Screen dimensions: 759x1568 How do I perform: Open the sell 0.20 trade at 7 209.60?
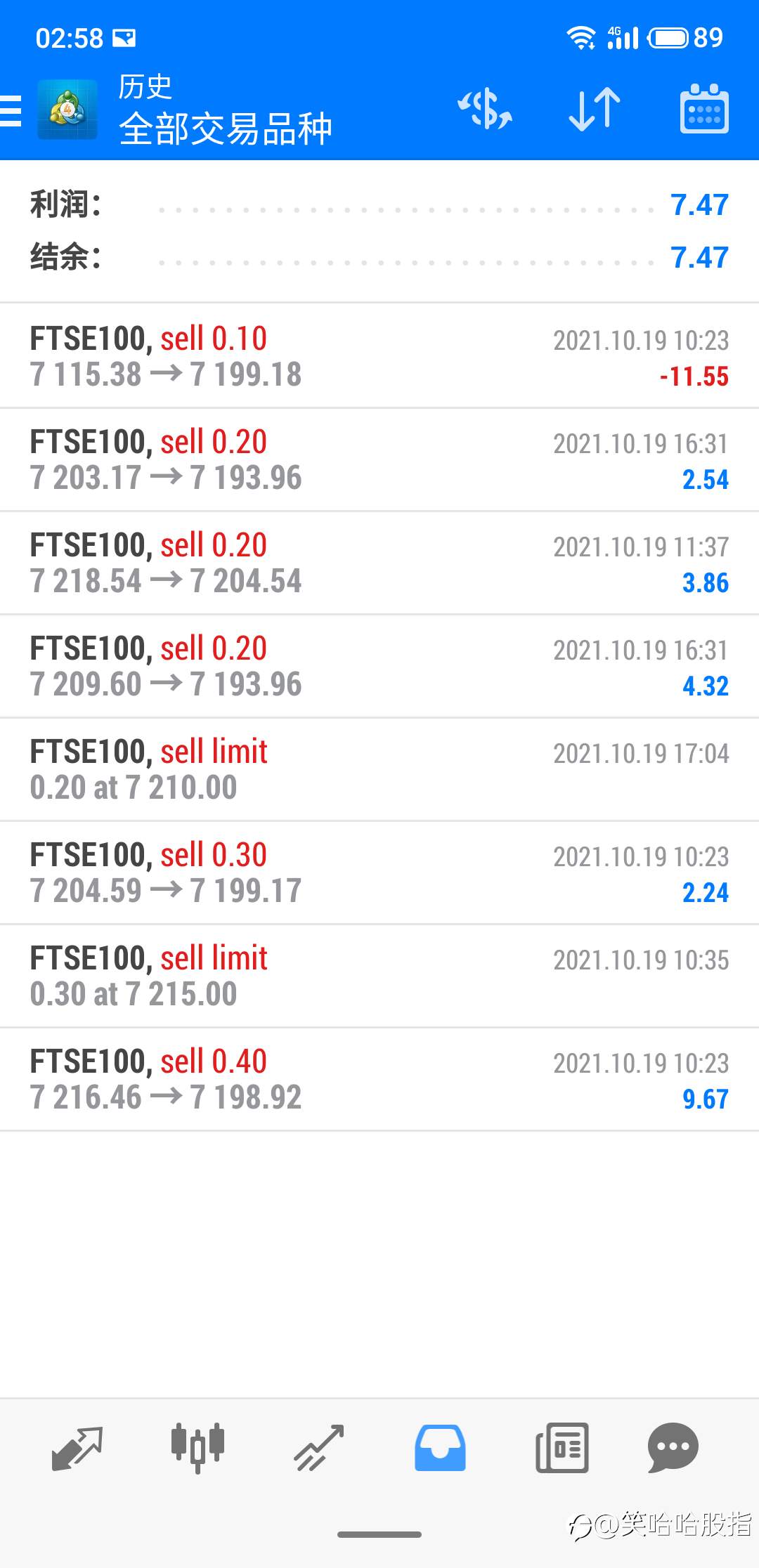tap(379, 666)
